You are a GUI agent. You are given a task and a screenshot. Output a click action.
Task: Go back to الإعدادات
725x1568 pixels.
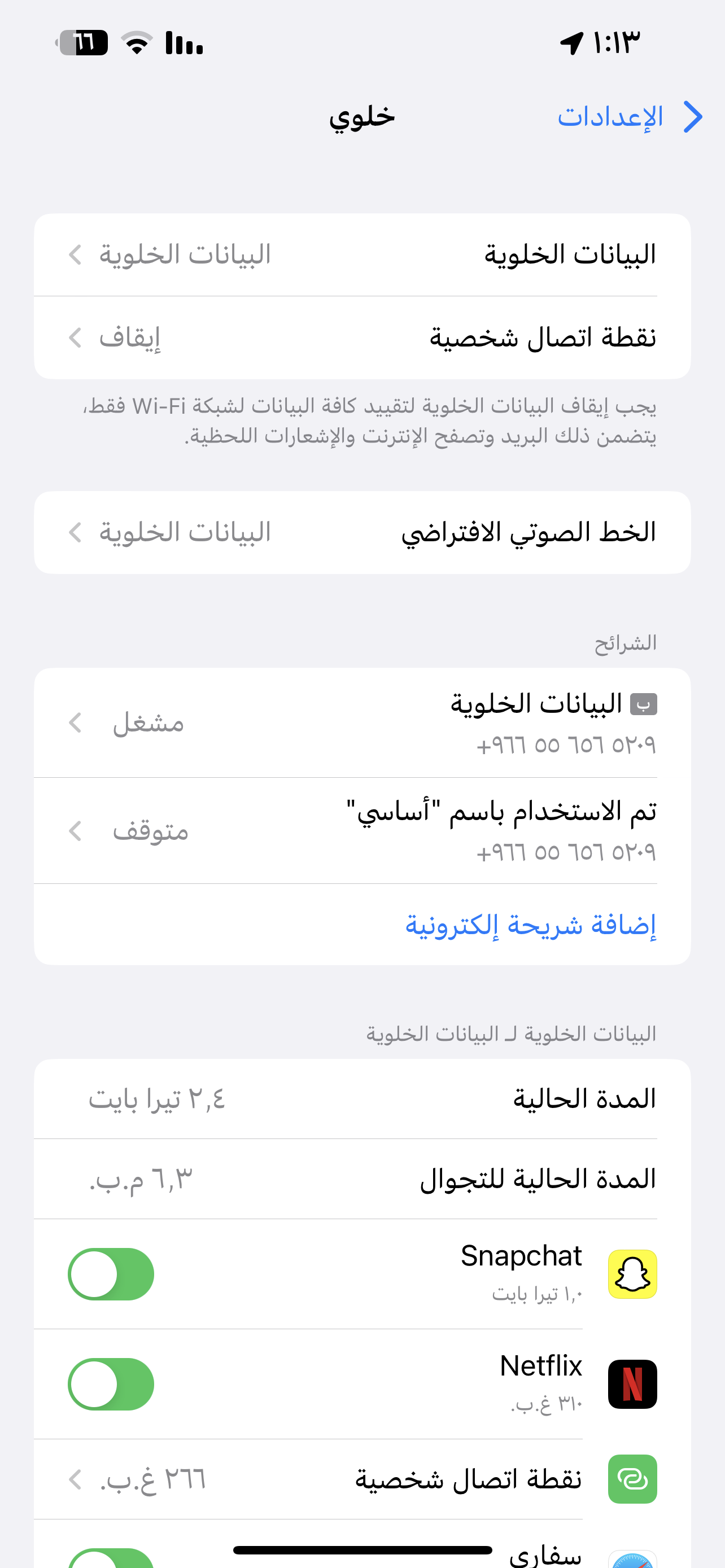click(x=630, y=116)
